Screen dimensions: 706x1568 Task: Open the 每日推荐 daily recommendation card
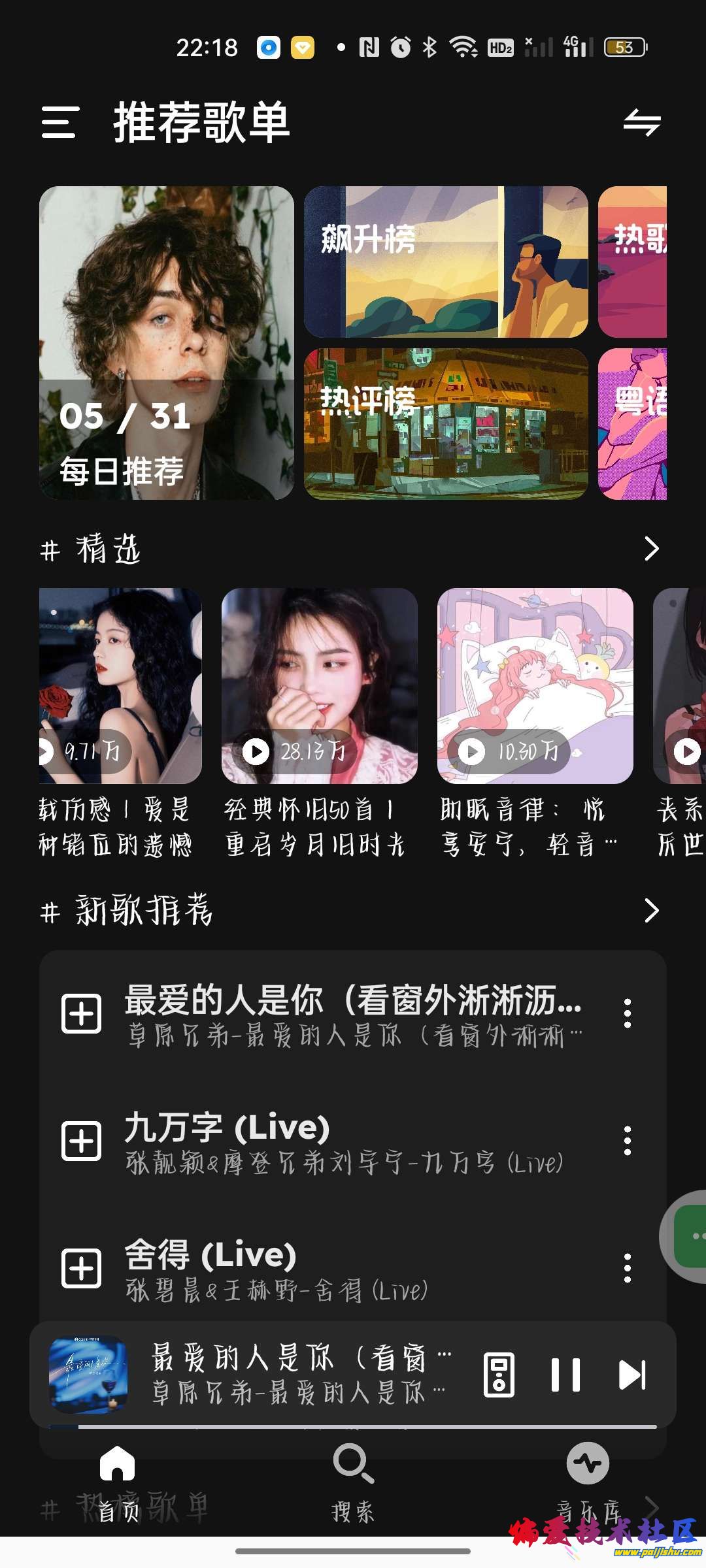(167, 343)
